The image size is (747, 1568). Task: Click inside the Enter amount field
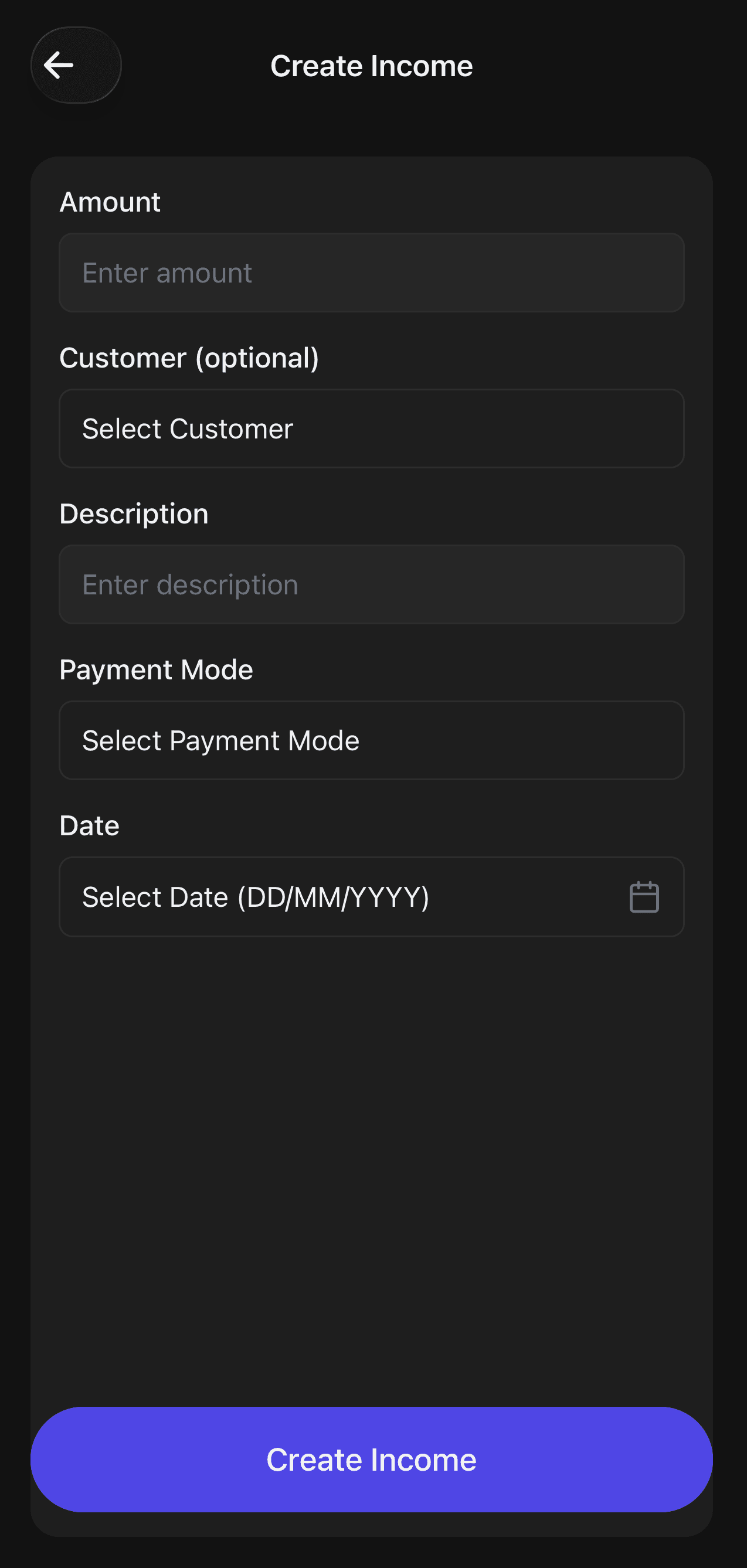coord(371,272)
